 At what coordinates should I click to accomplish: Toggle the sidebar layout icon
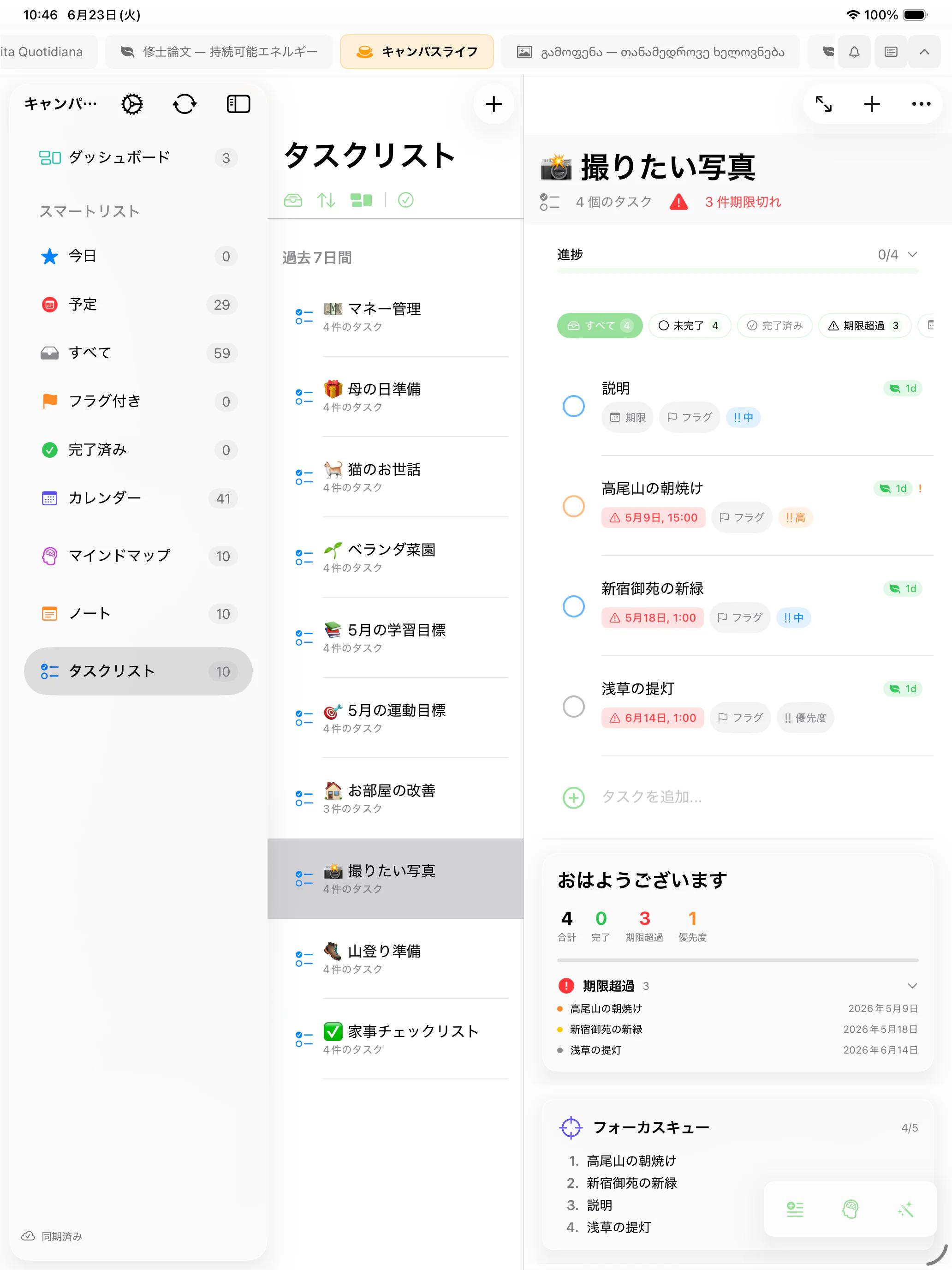coord(238,104)
